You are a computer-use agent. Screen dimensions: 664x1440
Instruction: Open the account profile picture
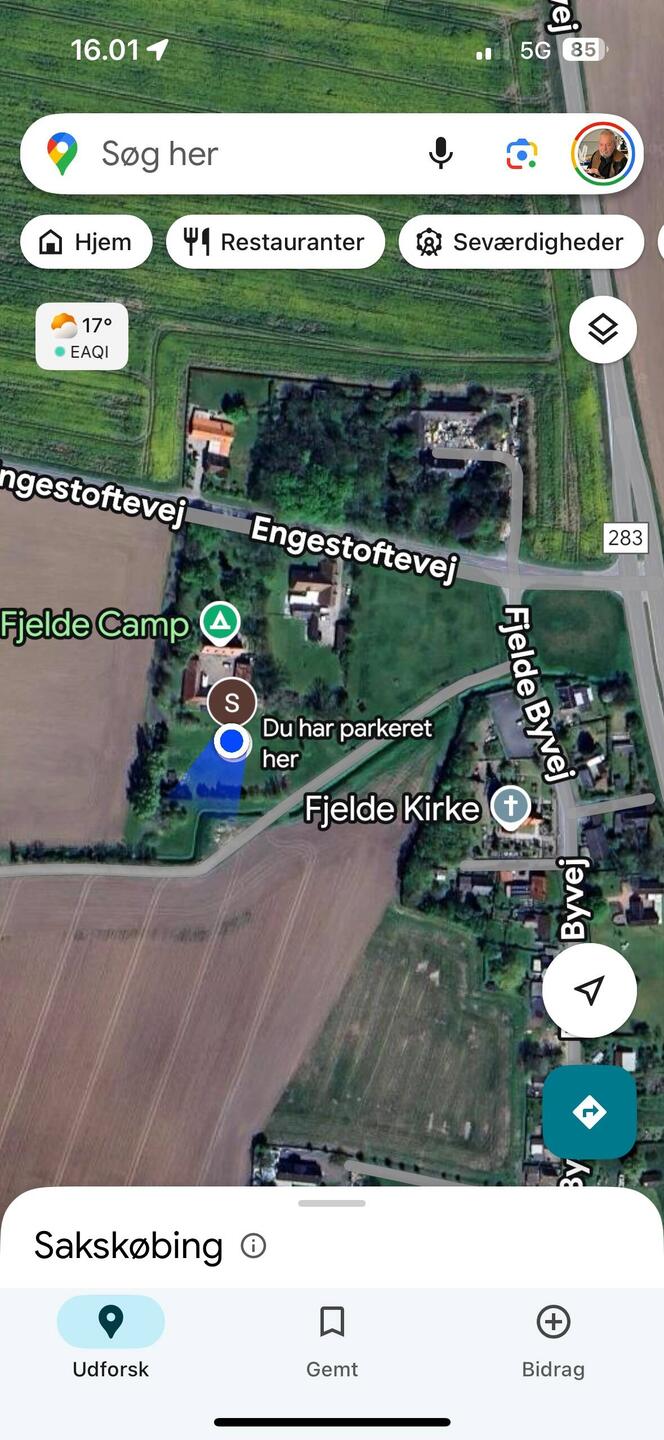(x=602, y=154)
